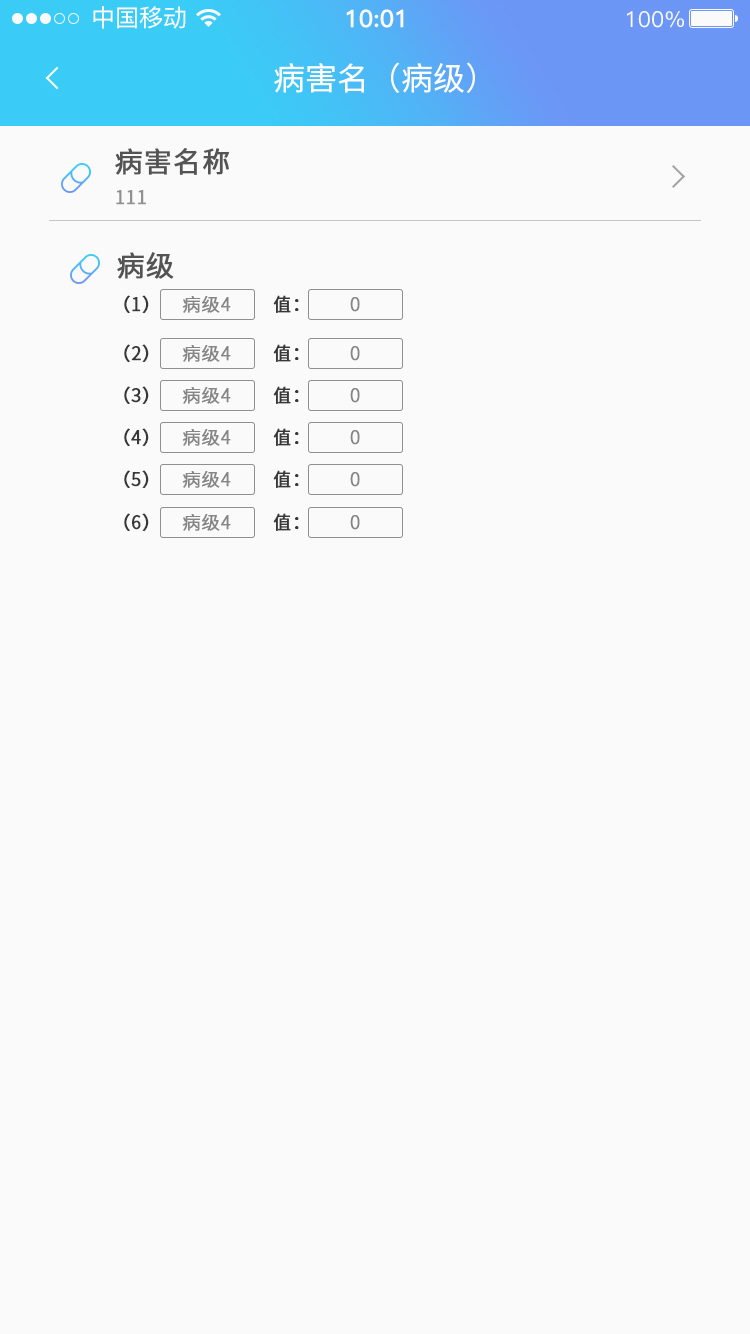
Task: Edit the 值 field in row (5)
Action: [x=355, y=480]
